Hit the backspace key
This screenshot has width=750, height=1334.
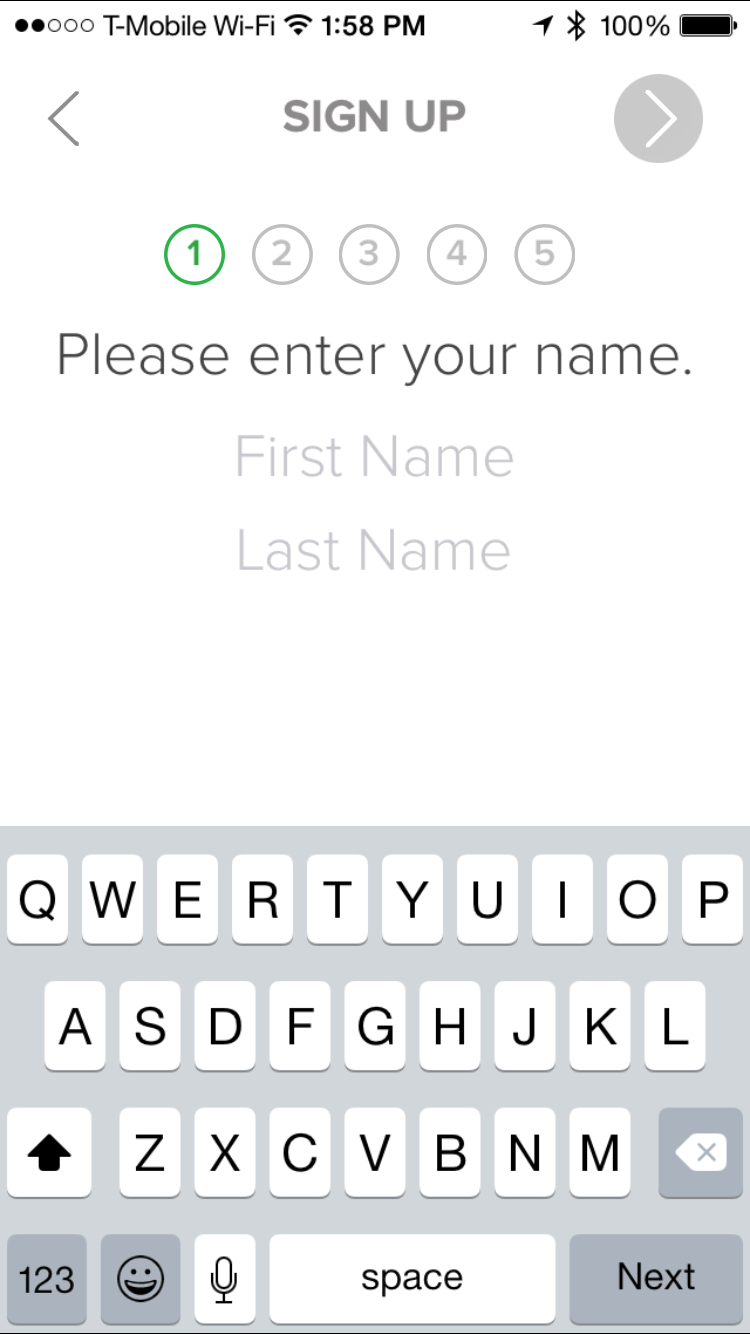click(x=700, y=1153)
